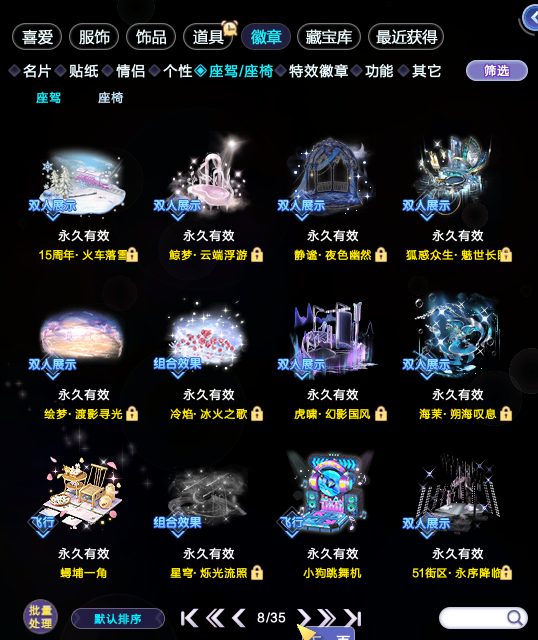Select the 海茉·朔海叹息 item
Screen dimensions: 538x640
pos(458,355)
